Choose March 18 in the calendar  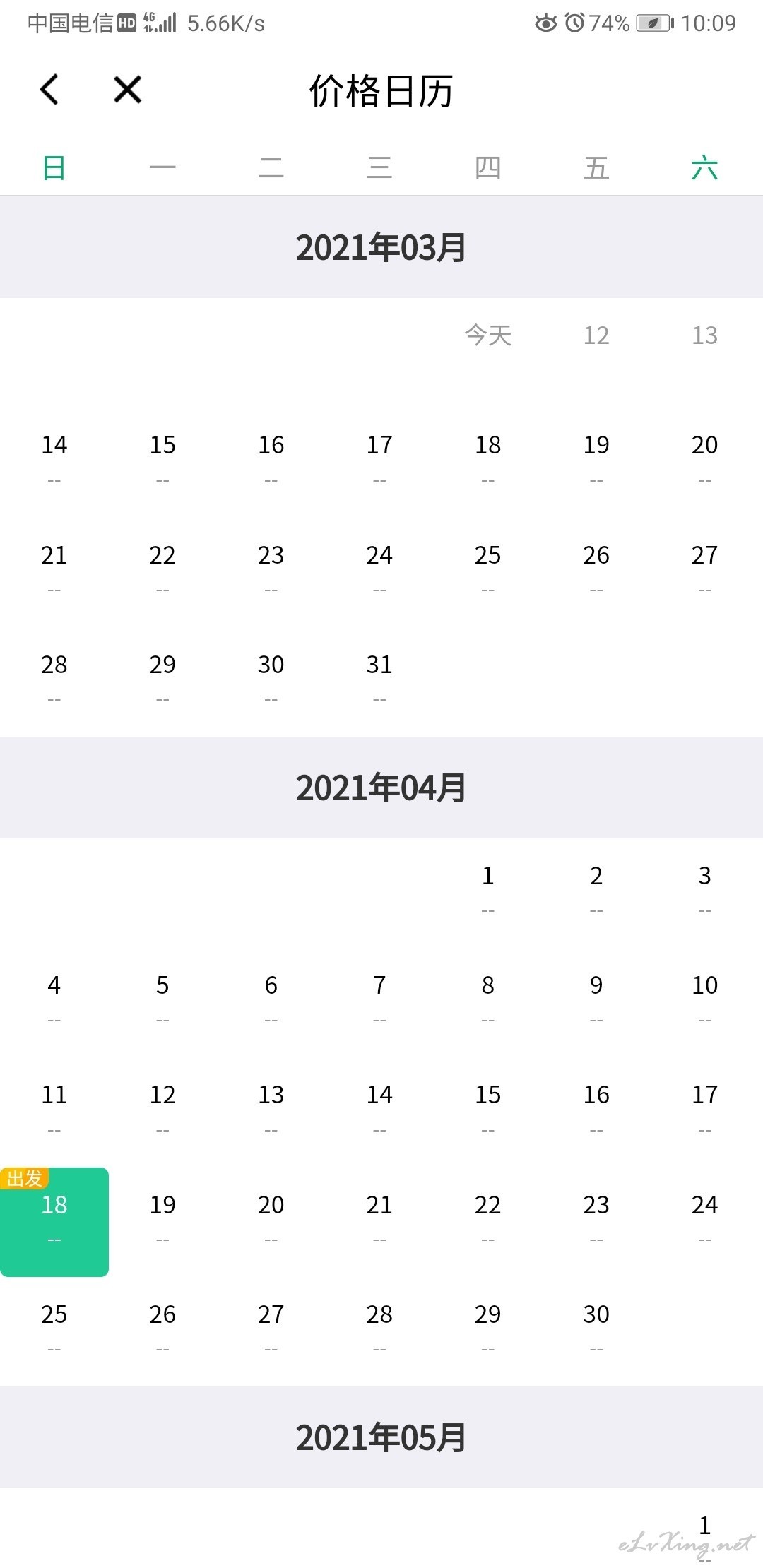pyautogui.click(x=488, y=461)
